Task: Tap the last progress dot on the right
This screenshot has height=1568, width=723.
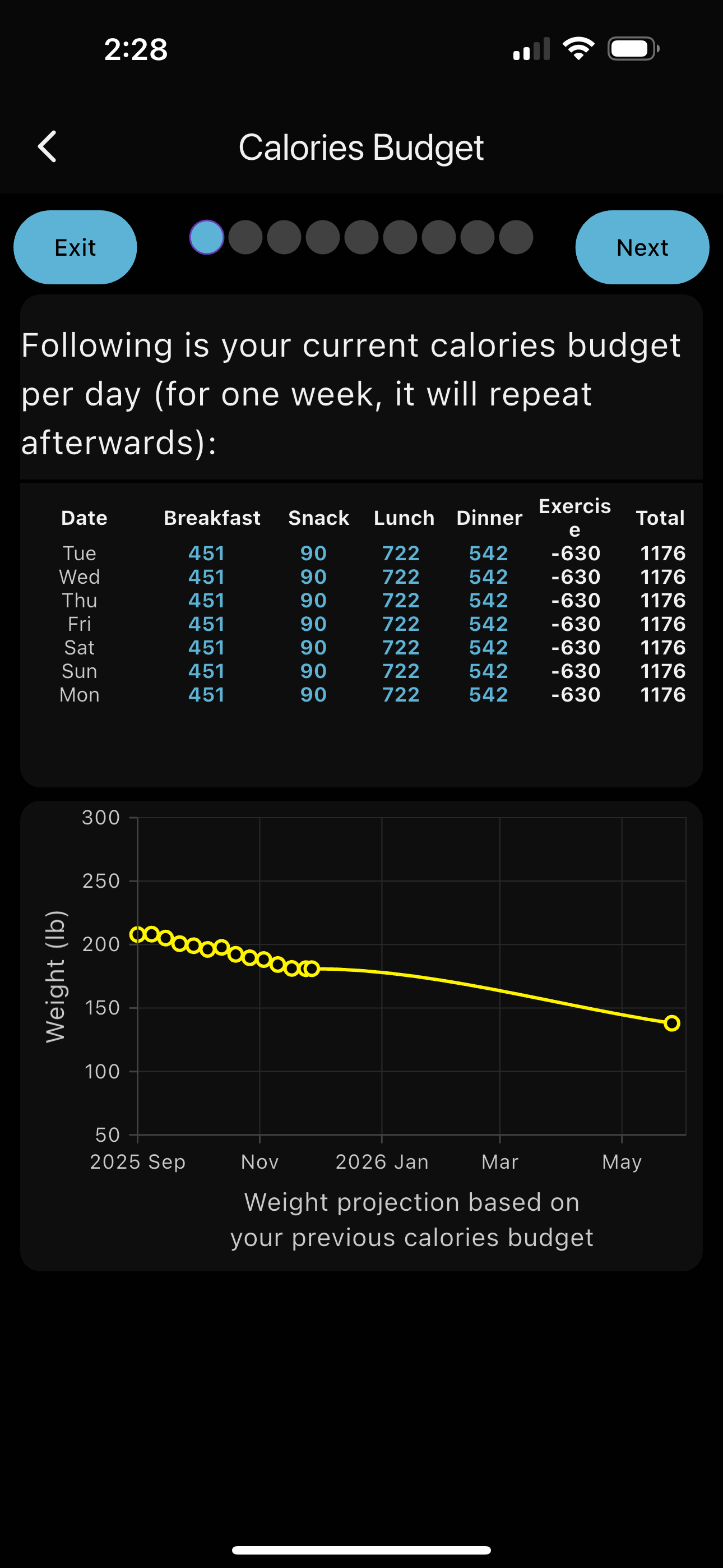Action: 515,238
